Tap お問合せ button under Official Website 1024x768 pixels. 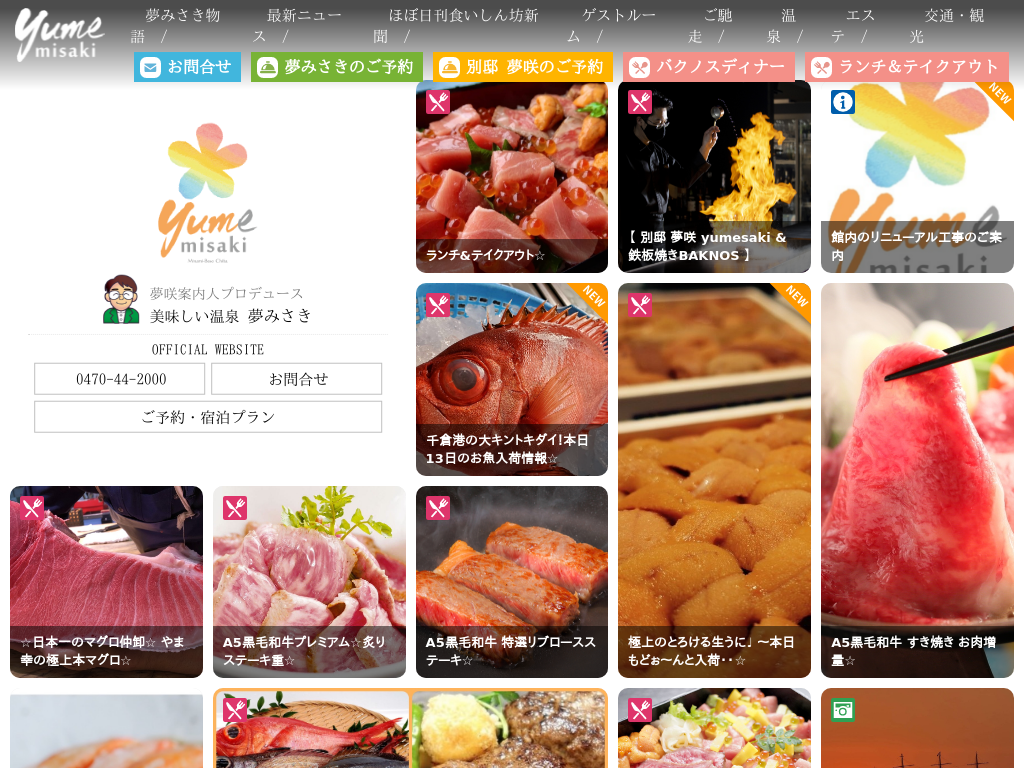pyautogui.click(x=297, y=379)
